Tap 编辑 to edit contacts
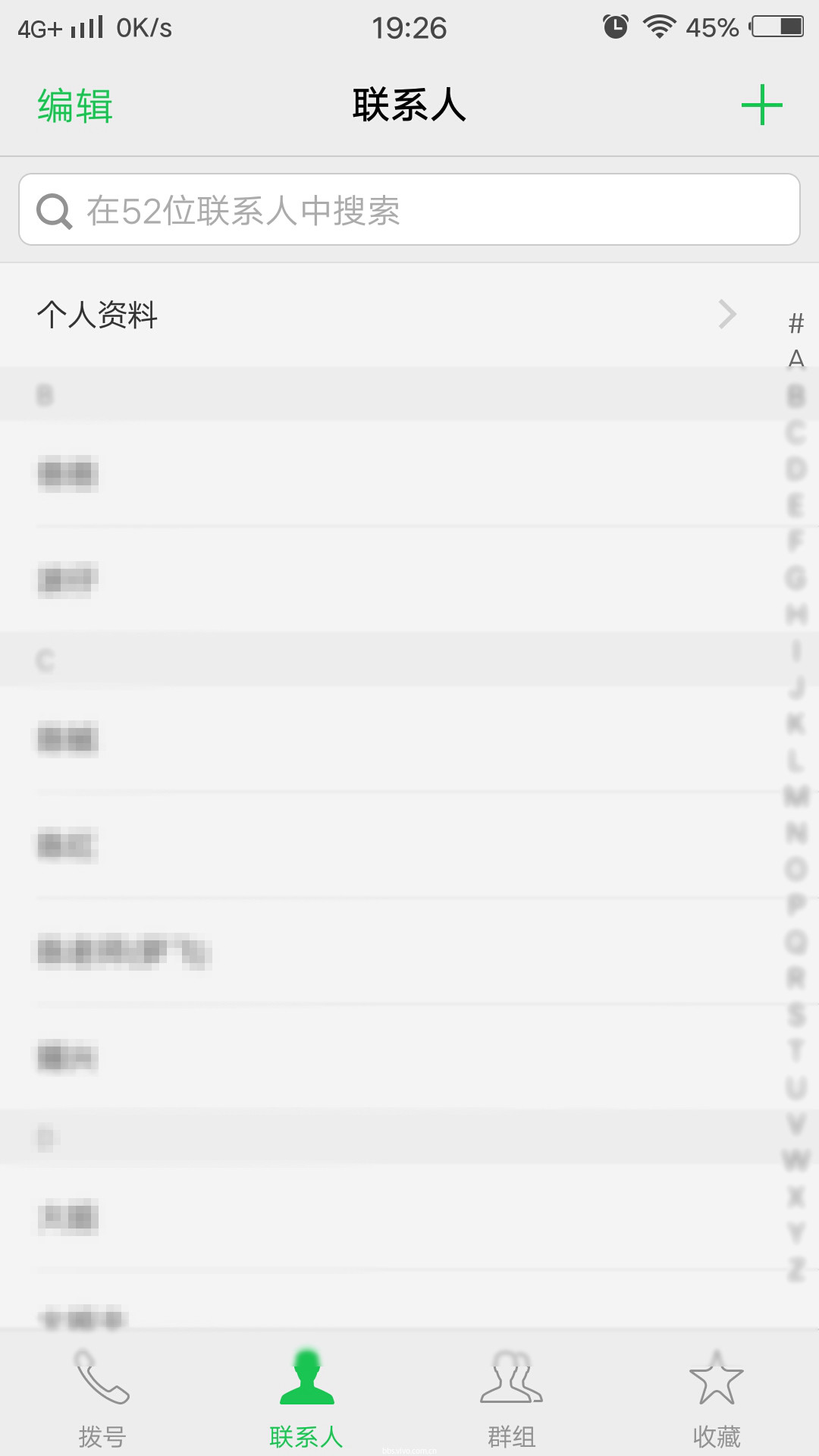Screen dimensions: 819x1456 click(x=75, y=105)
